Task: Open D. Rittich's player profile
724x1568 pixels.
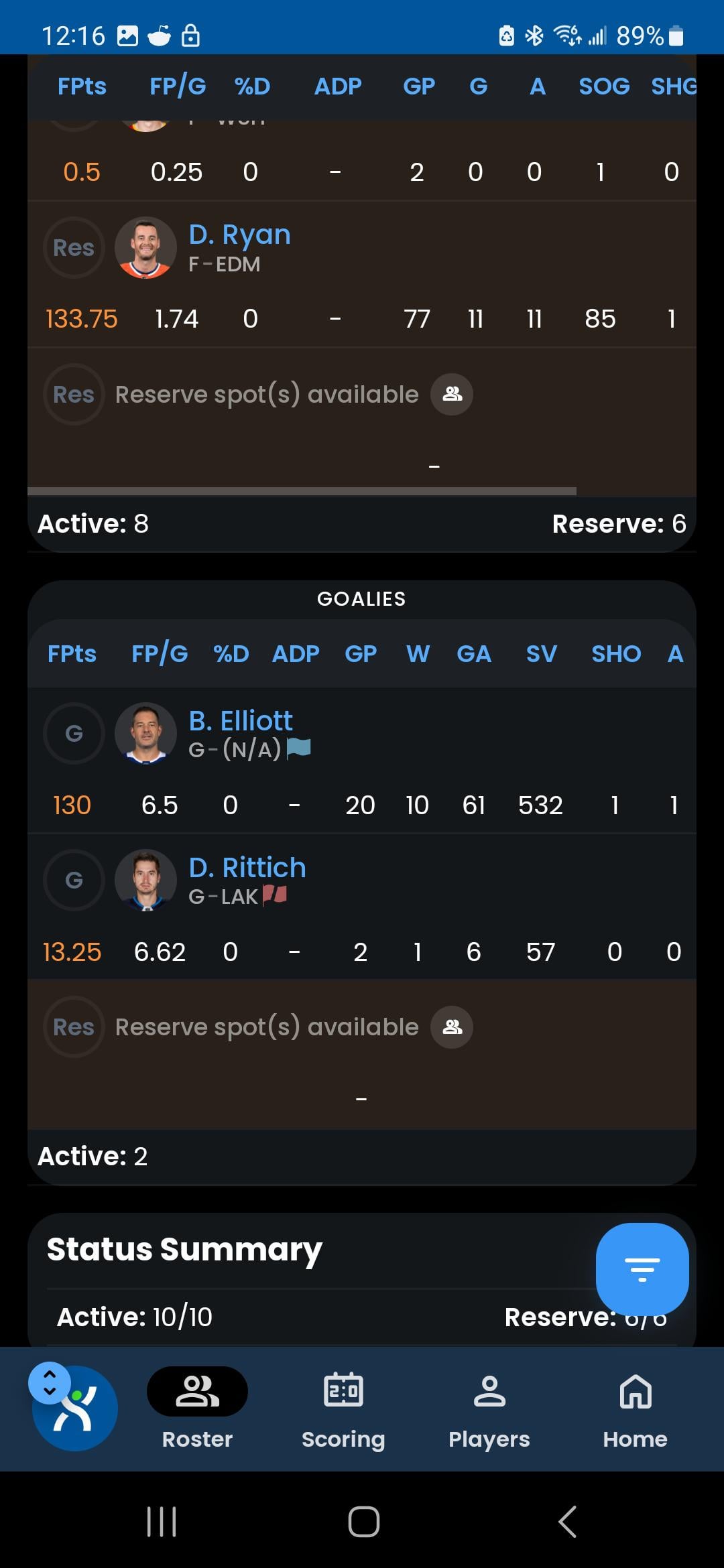Action: point(247,868)
